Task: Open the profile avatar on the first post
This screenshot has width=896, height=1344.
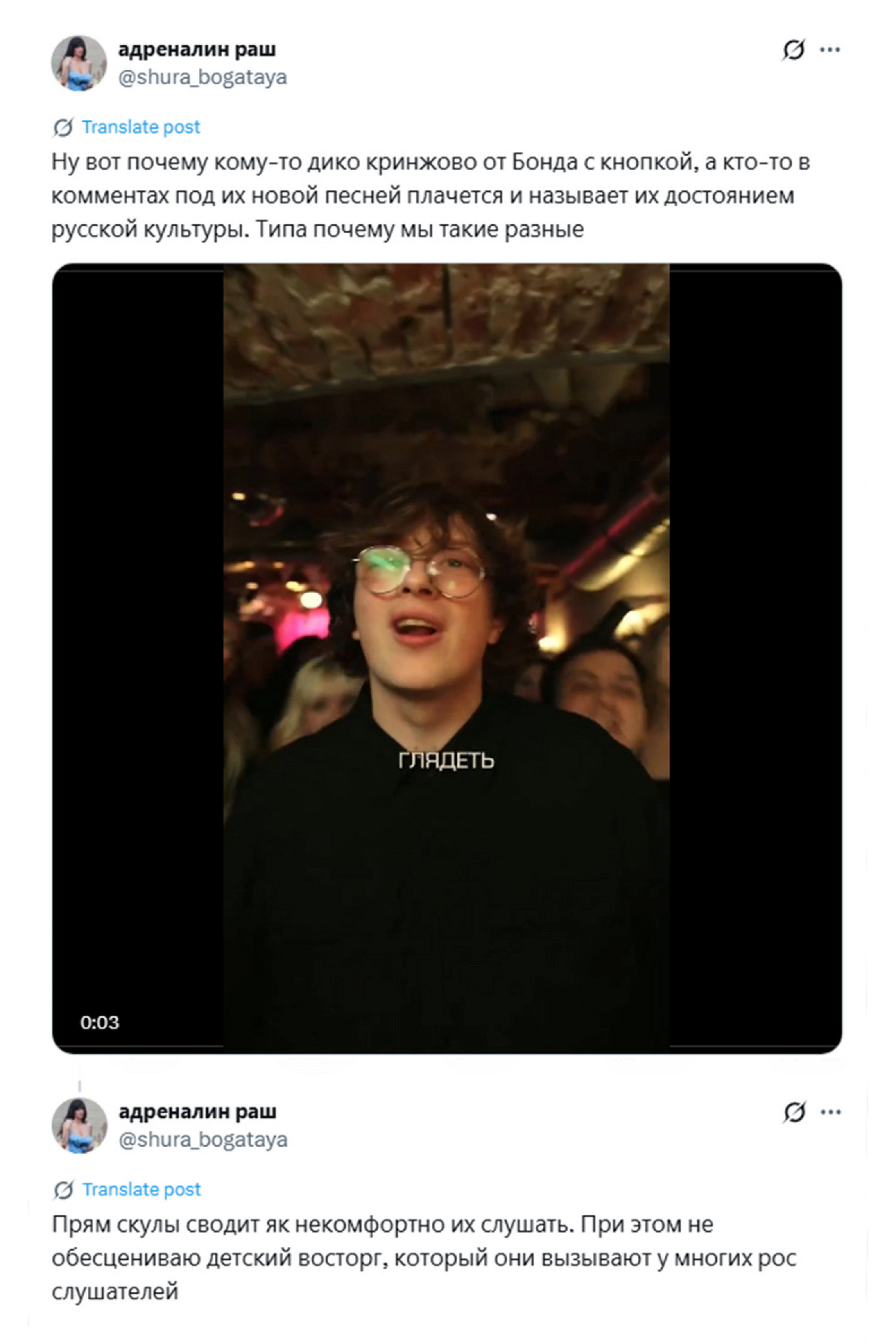Action: pos(79,63)
